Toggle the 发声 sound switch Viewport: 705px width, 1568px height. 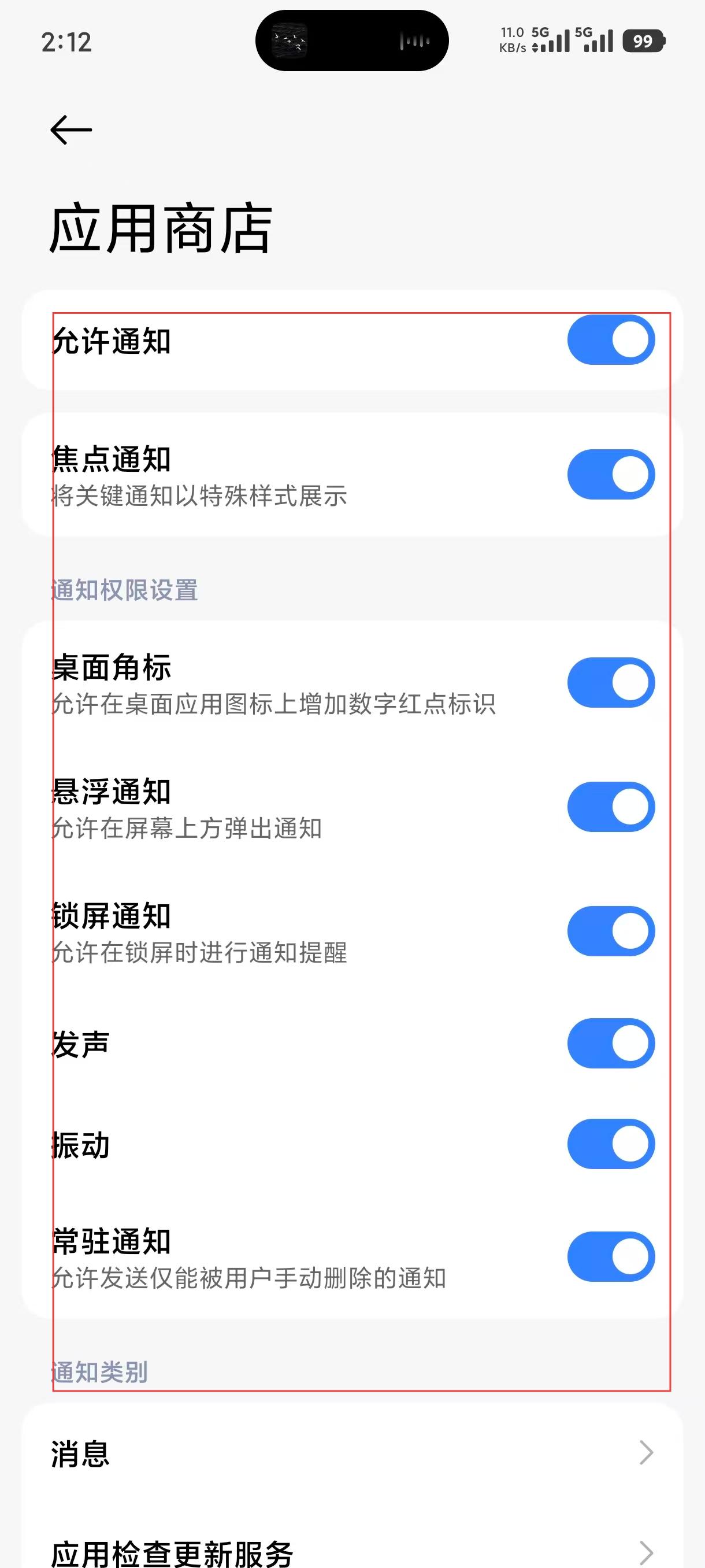click(611, 1043)
